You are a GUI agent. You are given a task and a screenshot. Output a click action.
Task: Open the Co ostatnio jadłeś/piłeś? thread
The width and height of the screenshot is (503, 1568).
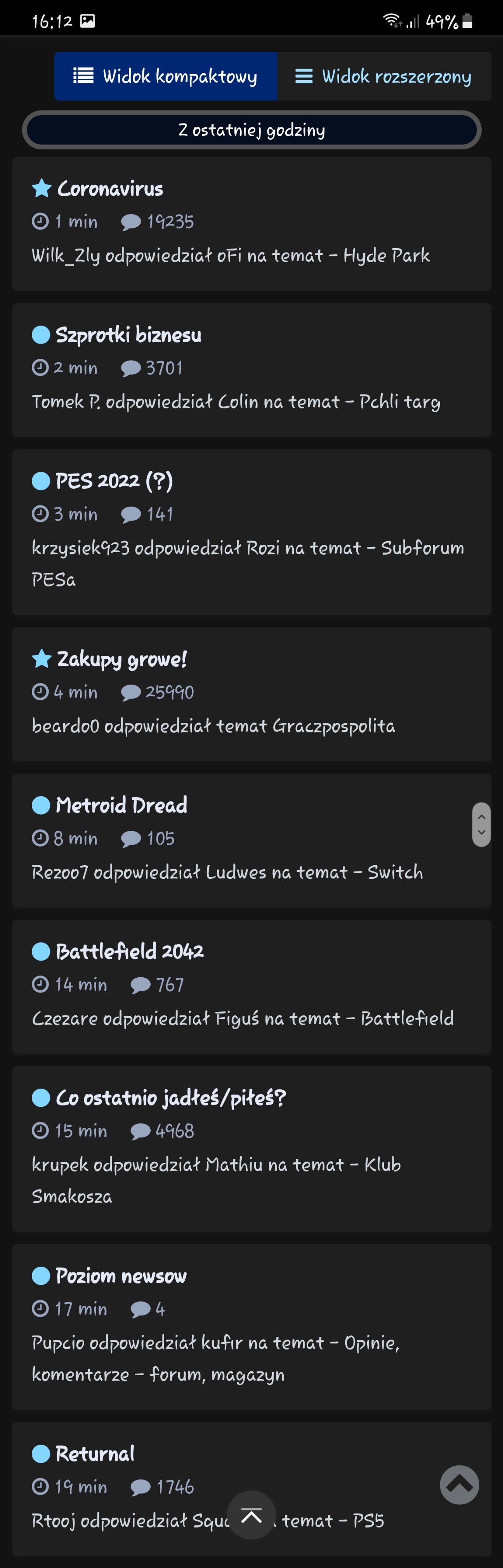tap(170, 1098)
